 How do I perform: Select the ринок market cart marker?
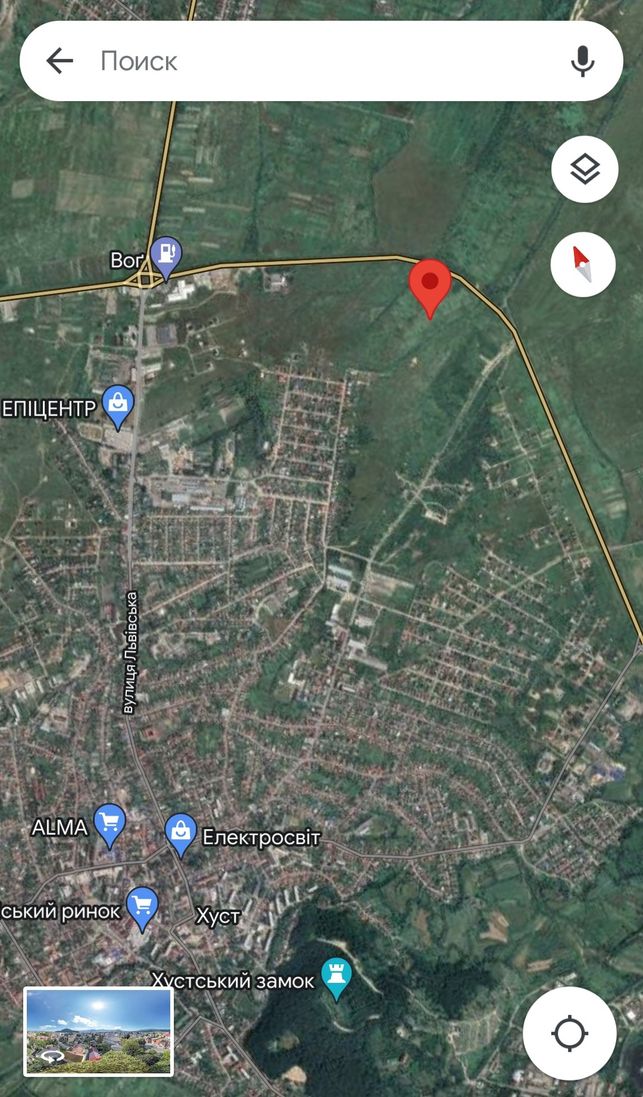pos(143,910)
